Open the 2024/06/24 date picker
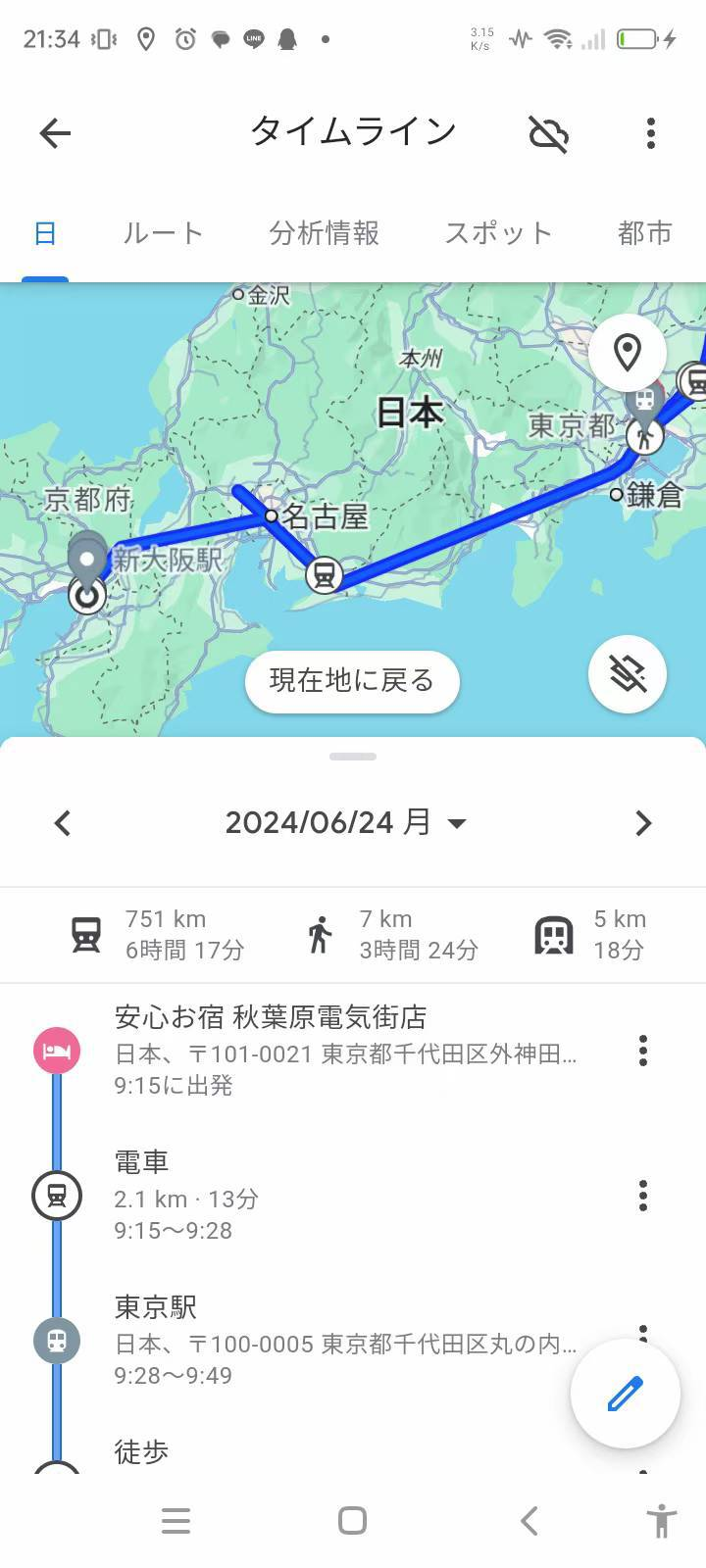 click(x=345, y=822)
